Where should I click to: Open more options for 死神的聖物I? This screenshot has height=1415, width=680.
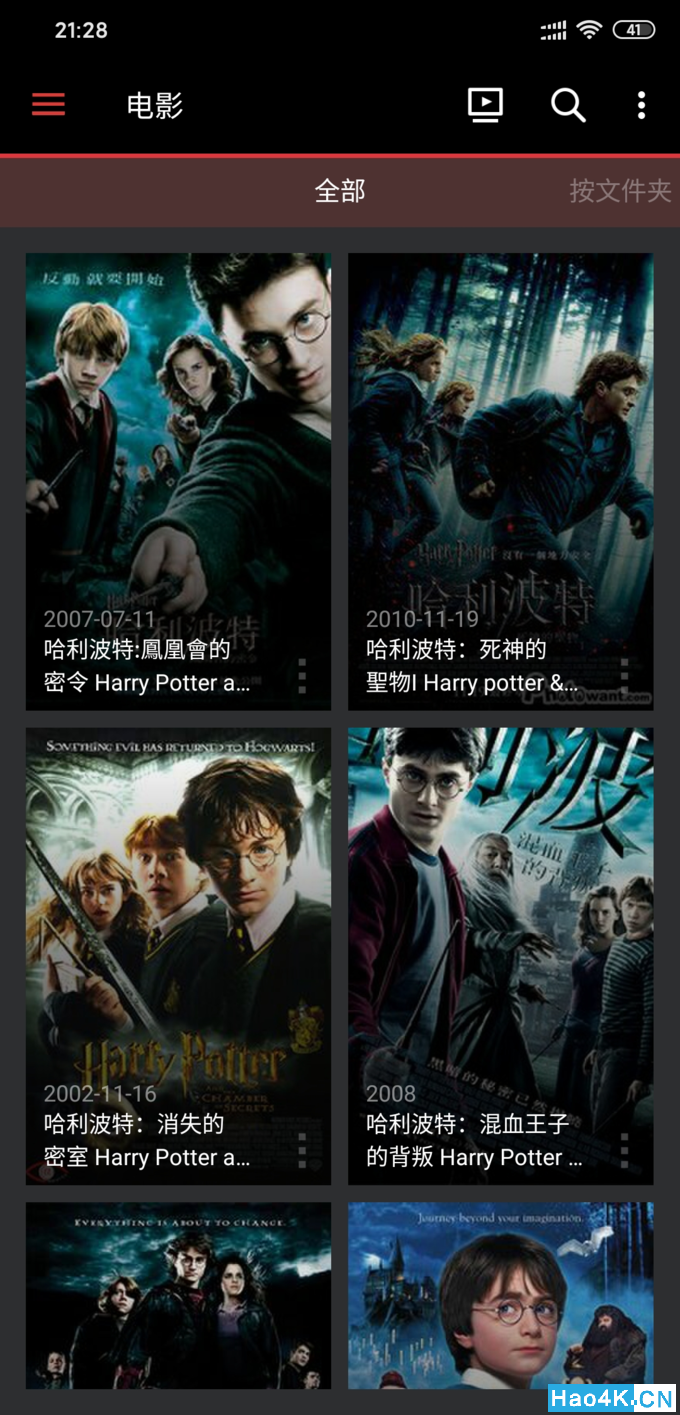(x=625, y=677)
